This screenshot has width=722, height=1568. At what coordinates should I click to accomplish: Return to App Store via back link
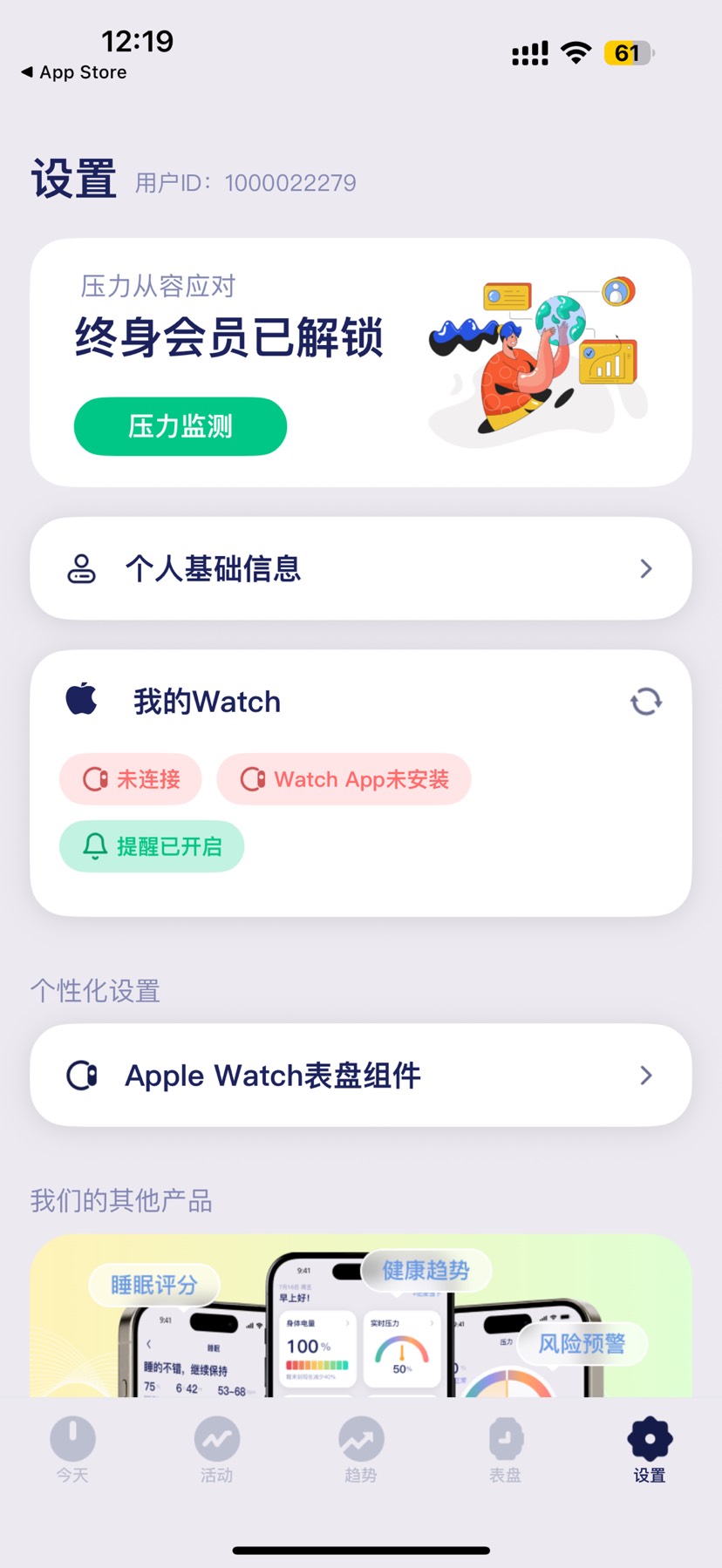[x=74, y=72]
